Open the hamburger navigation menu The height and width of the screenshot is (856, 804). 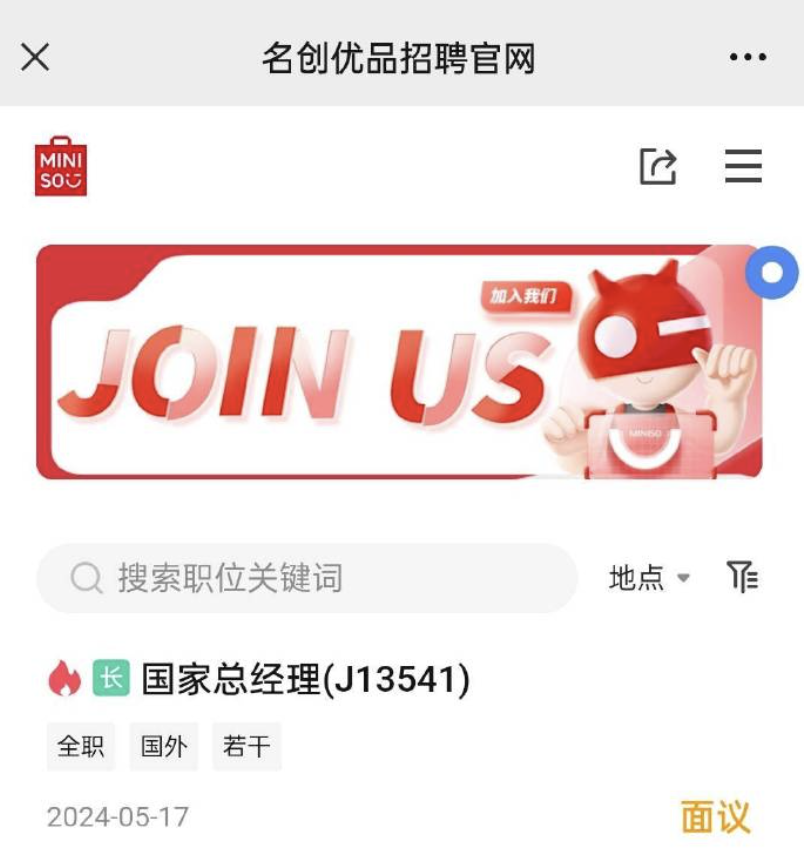coord(743,166)
